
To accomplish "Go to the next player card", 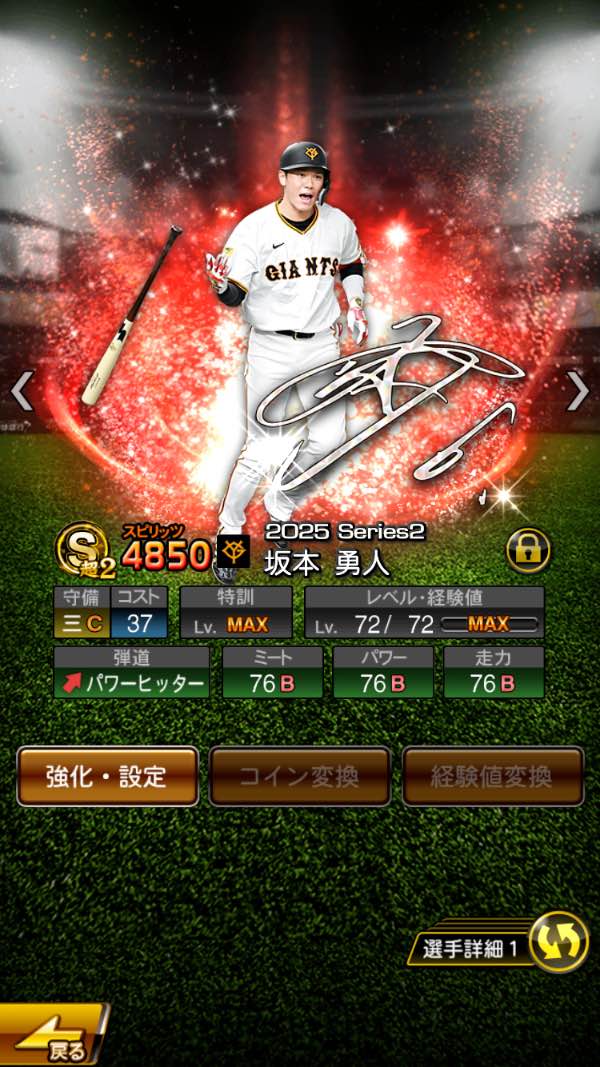I will point(577,391).
